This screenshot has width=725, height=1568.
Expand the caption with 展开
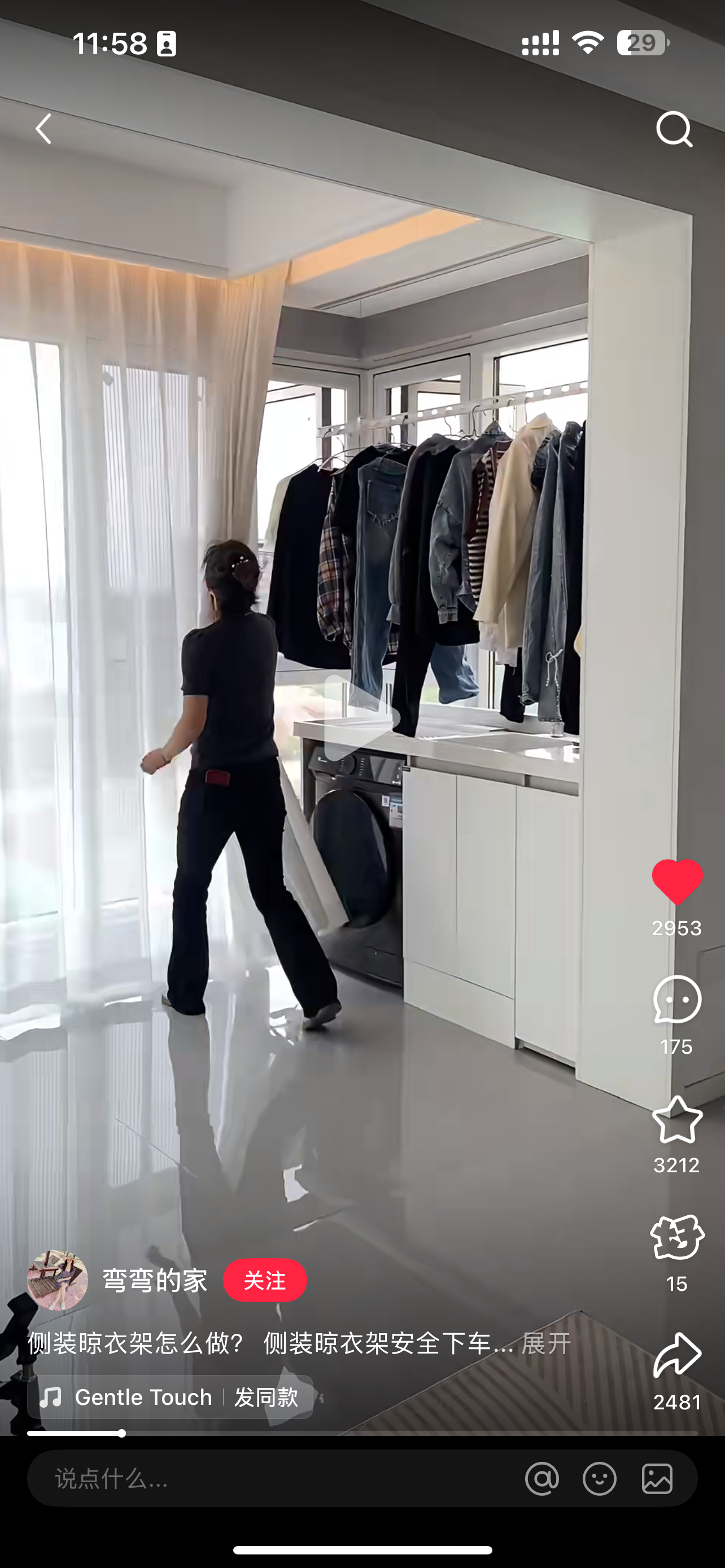(546, 1343)
